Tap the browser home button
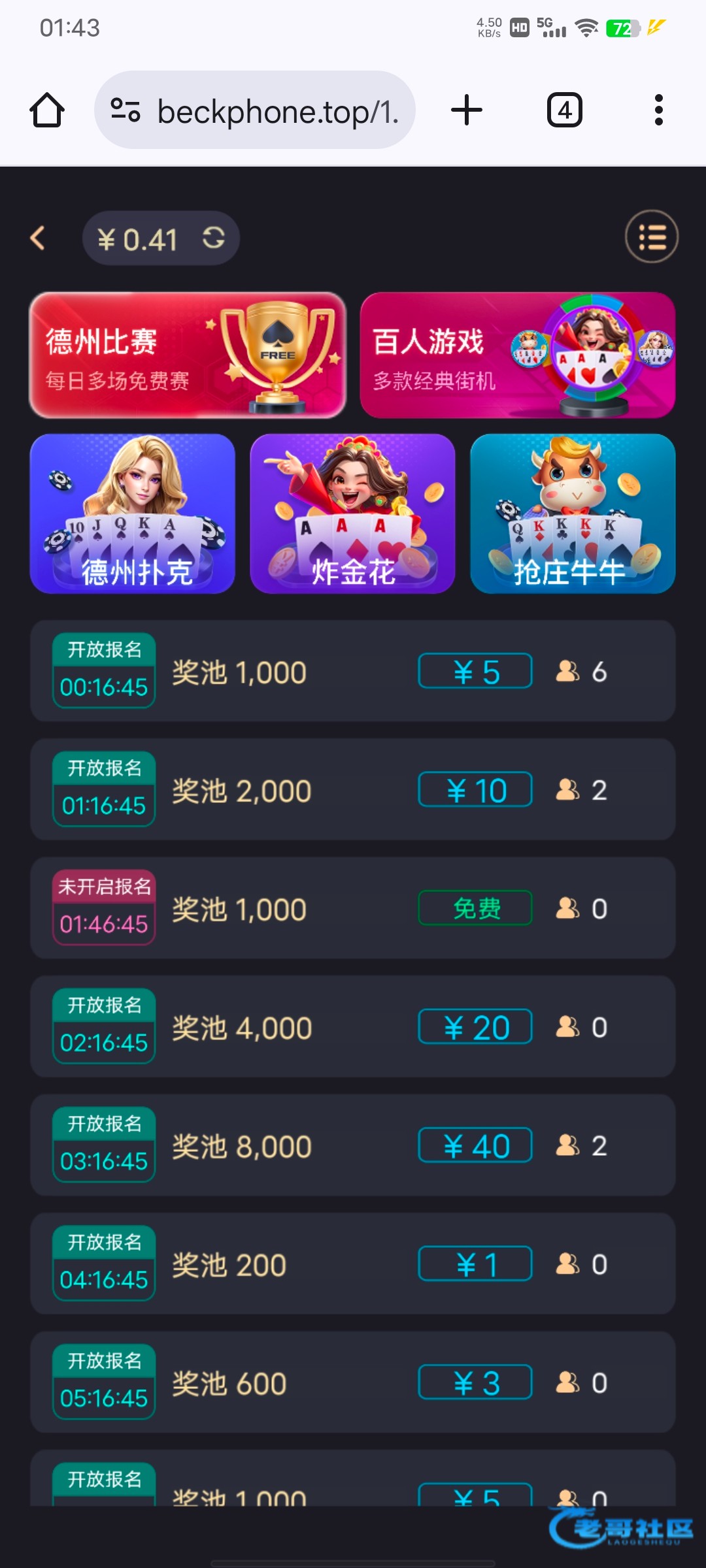The height and width of the screenshot is (1568, 706). 47,110
